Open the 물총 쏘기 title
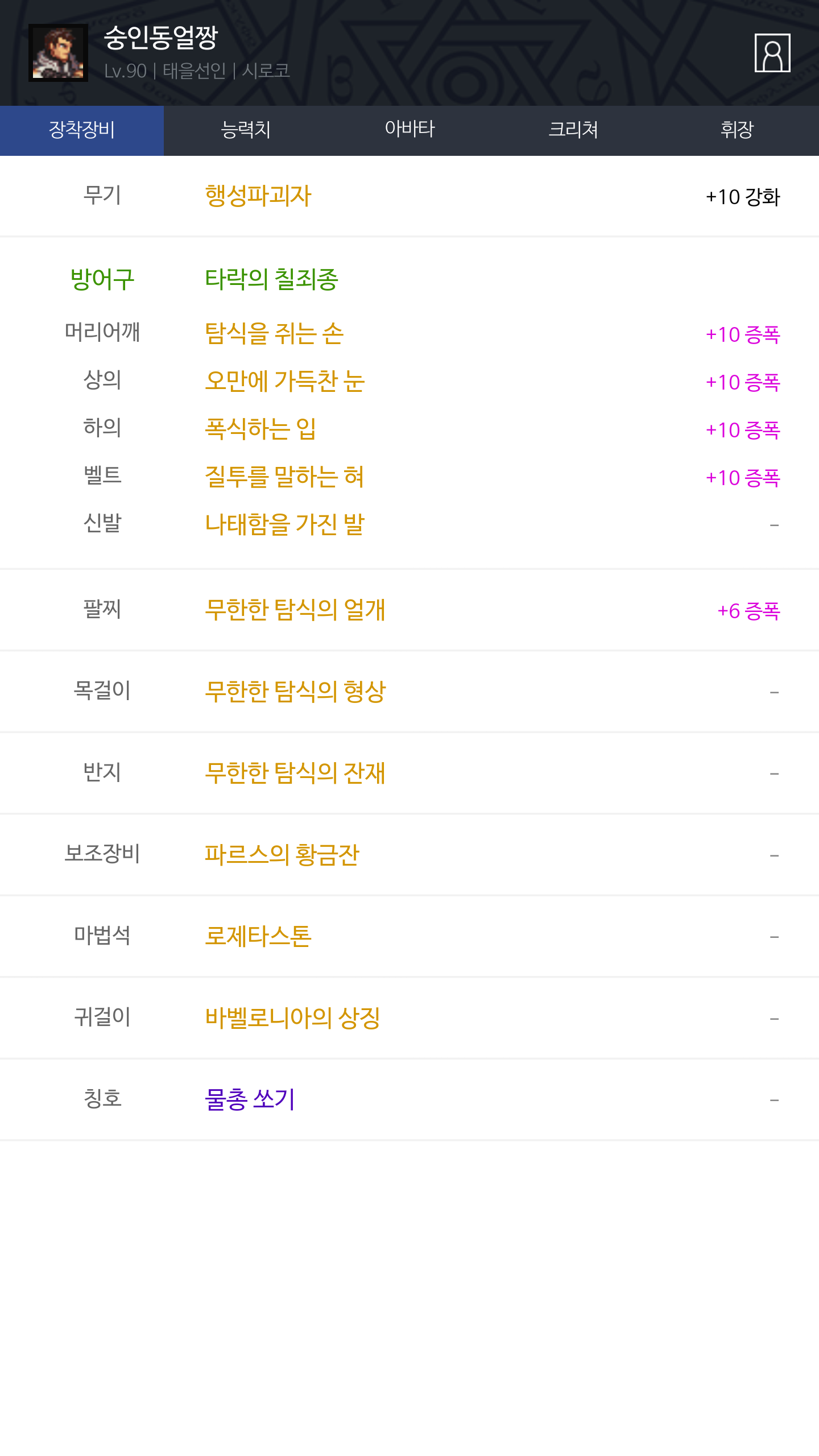Image resolution: width=819 pixels, height=1456 pixels. 250,1099
